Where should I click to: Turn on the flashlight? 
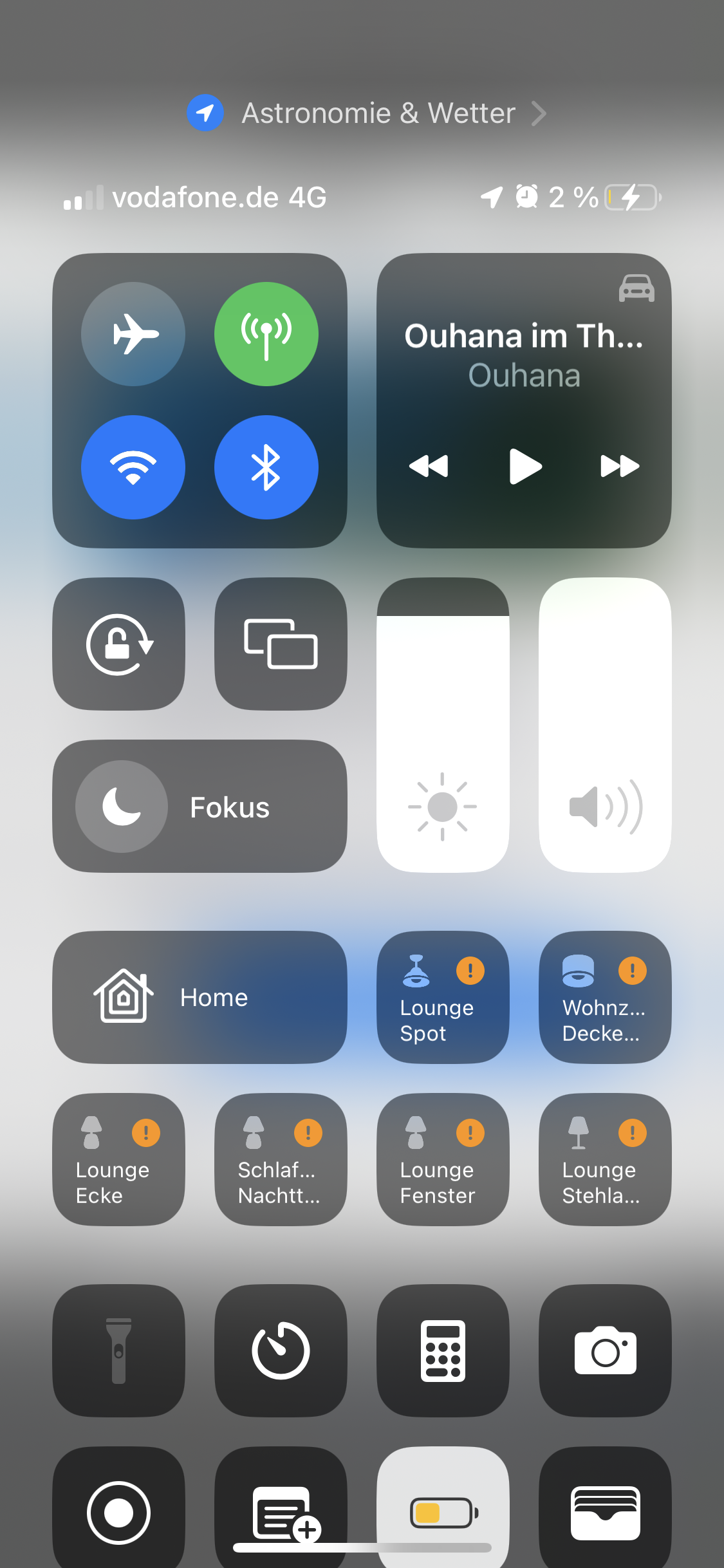click(119, 1350)
